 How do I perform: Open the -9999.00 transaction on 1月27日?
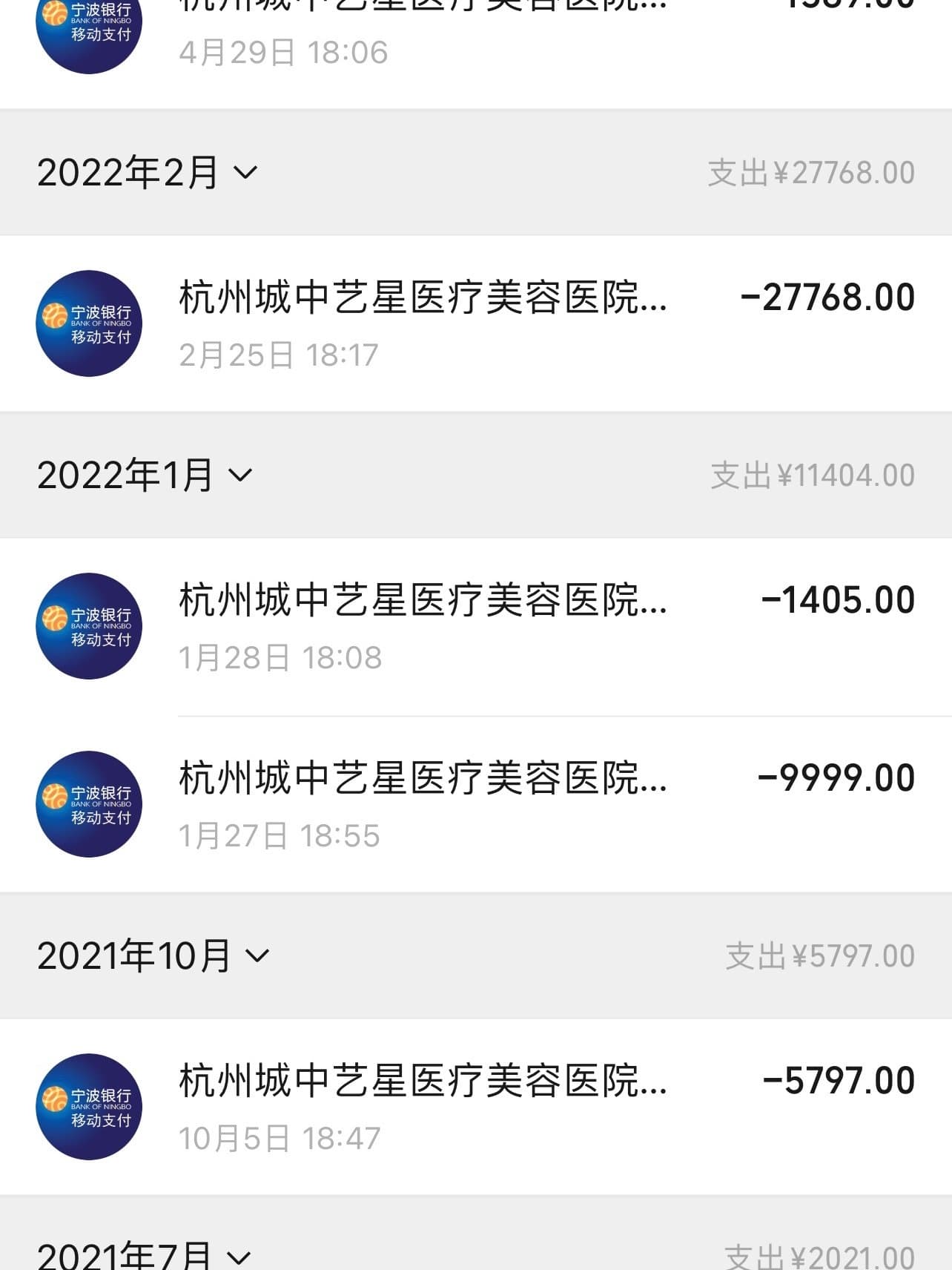[475, 805]
